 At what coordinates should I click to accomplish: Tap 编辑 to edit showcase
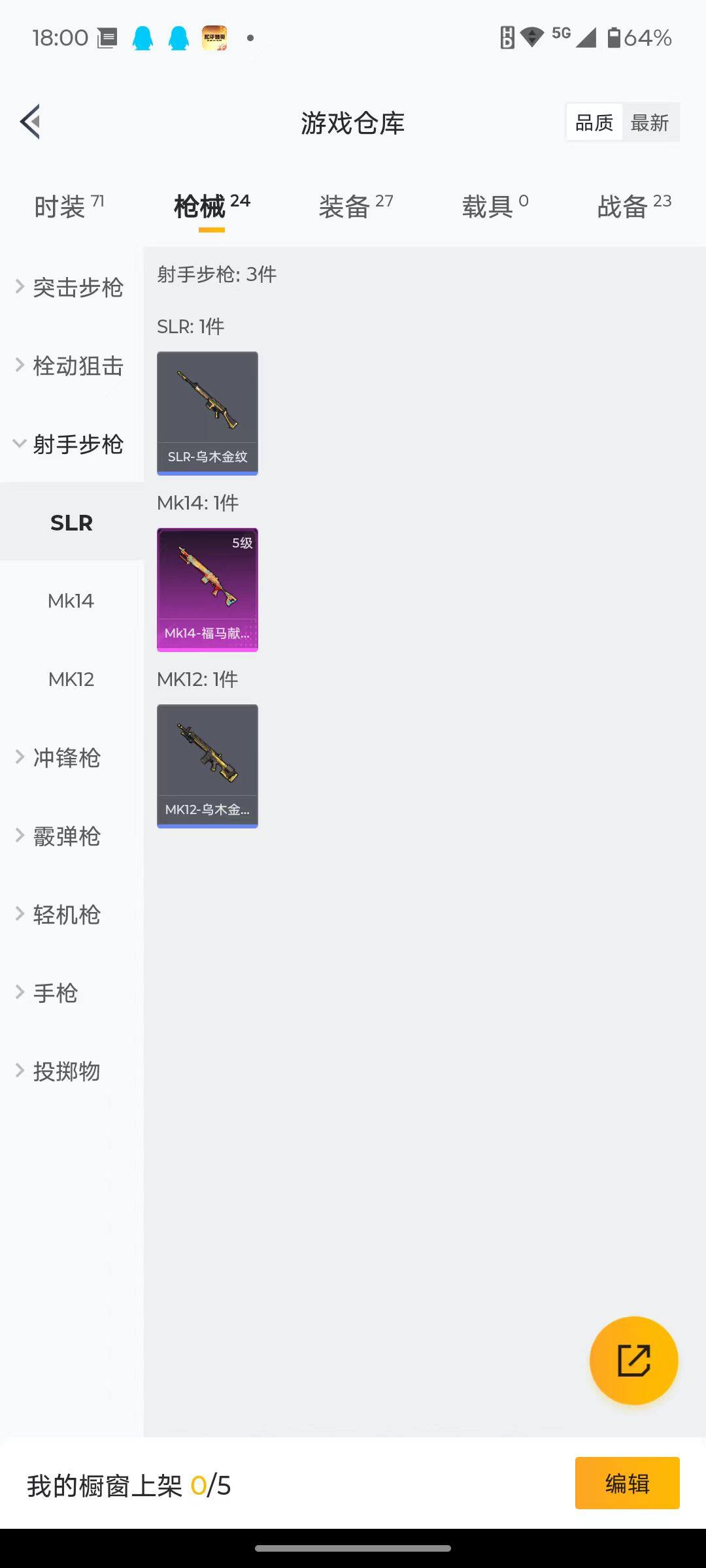627,1483
